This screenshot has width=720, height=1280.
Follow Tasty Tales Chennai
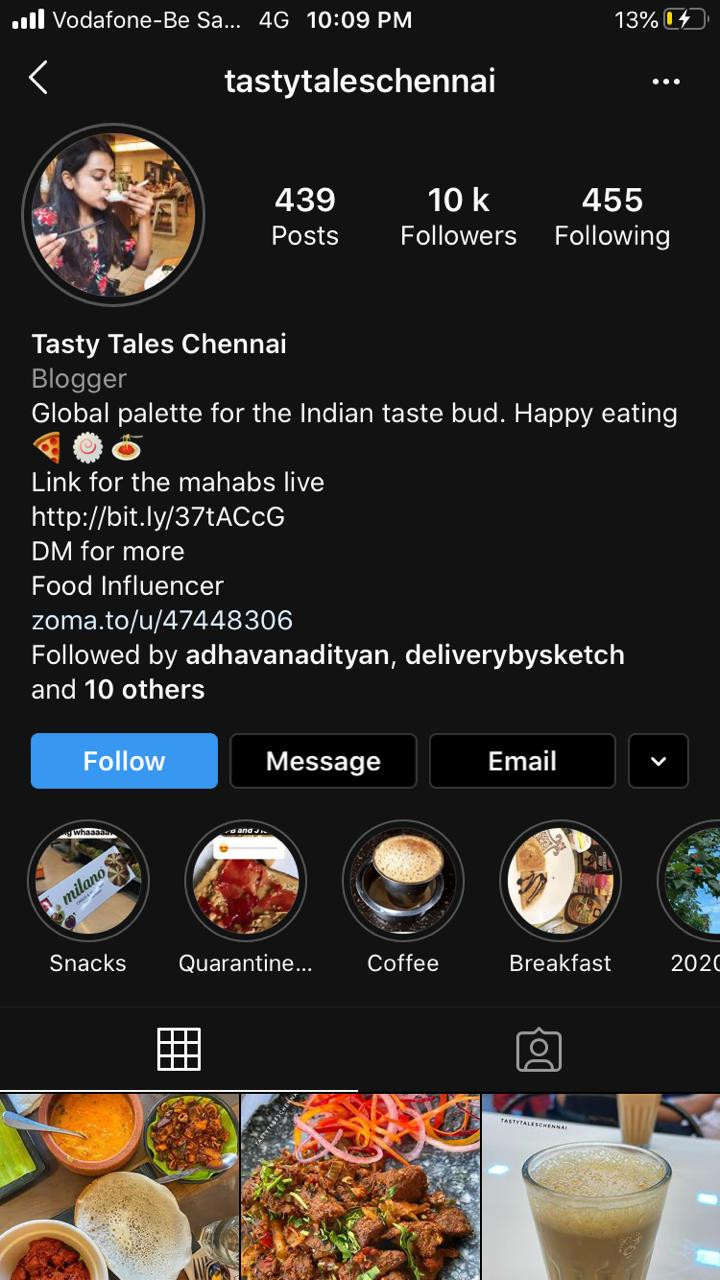tap(124, 761)
